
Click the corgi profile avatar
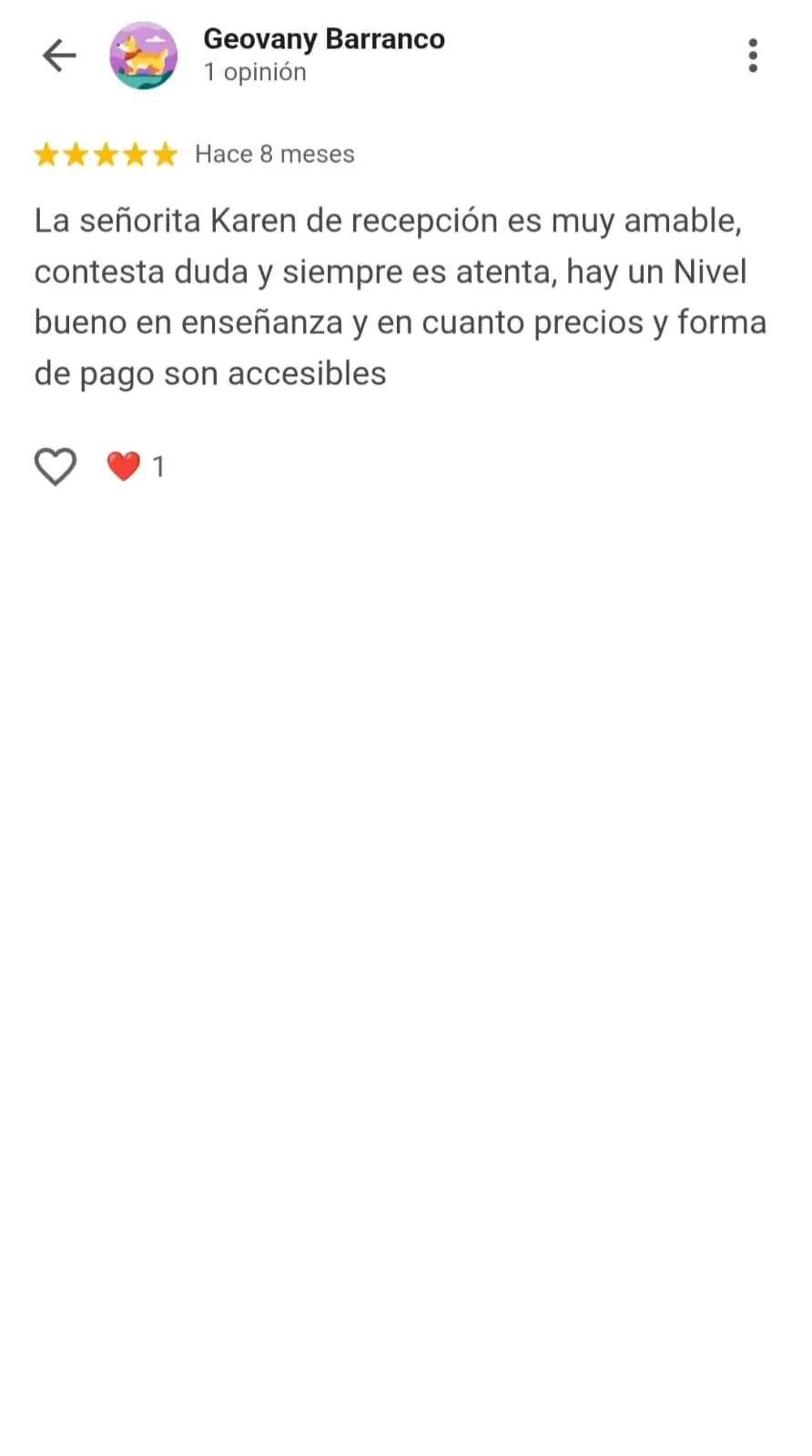(x=143, y=55)
